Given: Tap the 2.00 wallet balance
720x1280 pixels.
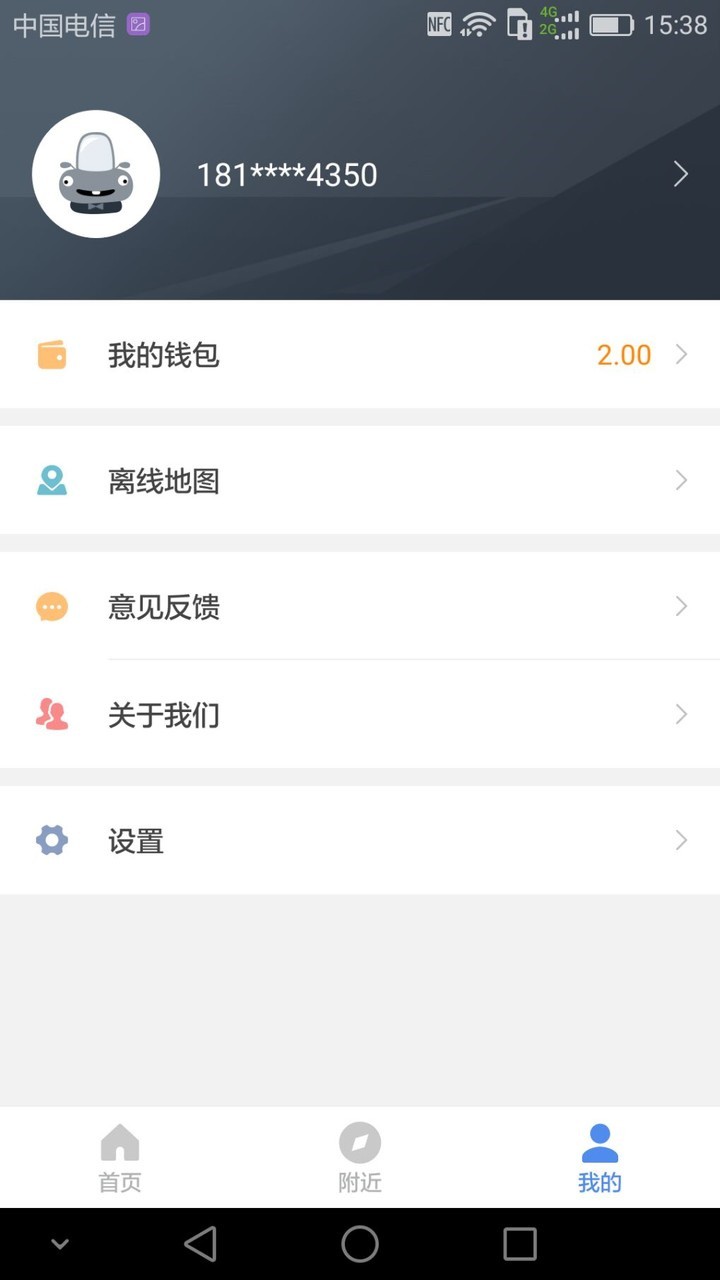Looking at the screenshot, I should tap(624, 354).
